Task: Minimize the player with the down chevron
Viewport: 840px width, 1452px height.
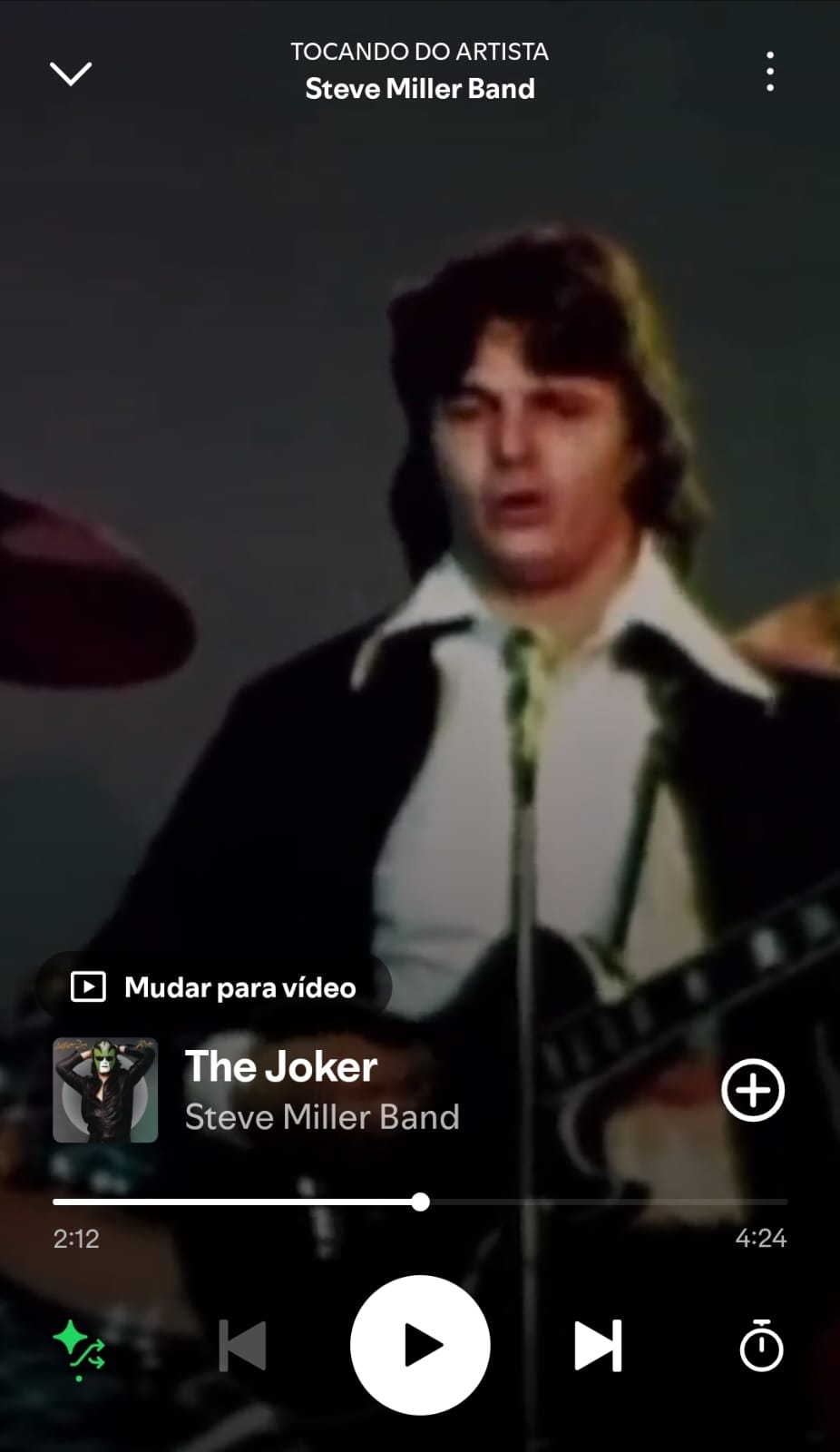Action: [71, 74]
